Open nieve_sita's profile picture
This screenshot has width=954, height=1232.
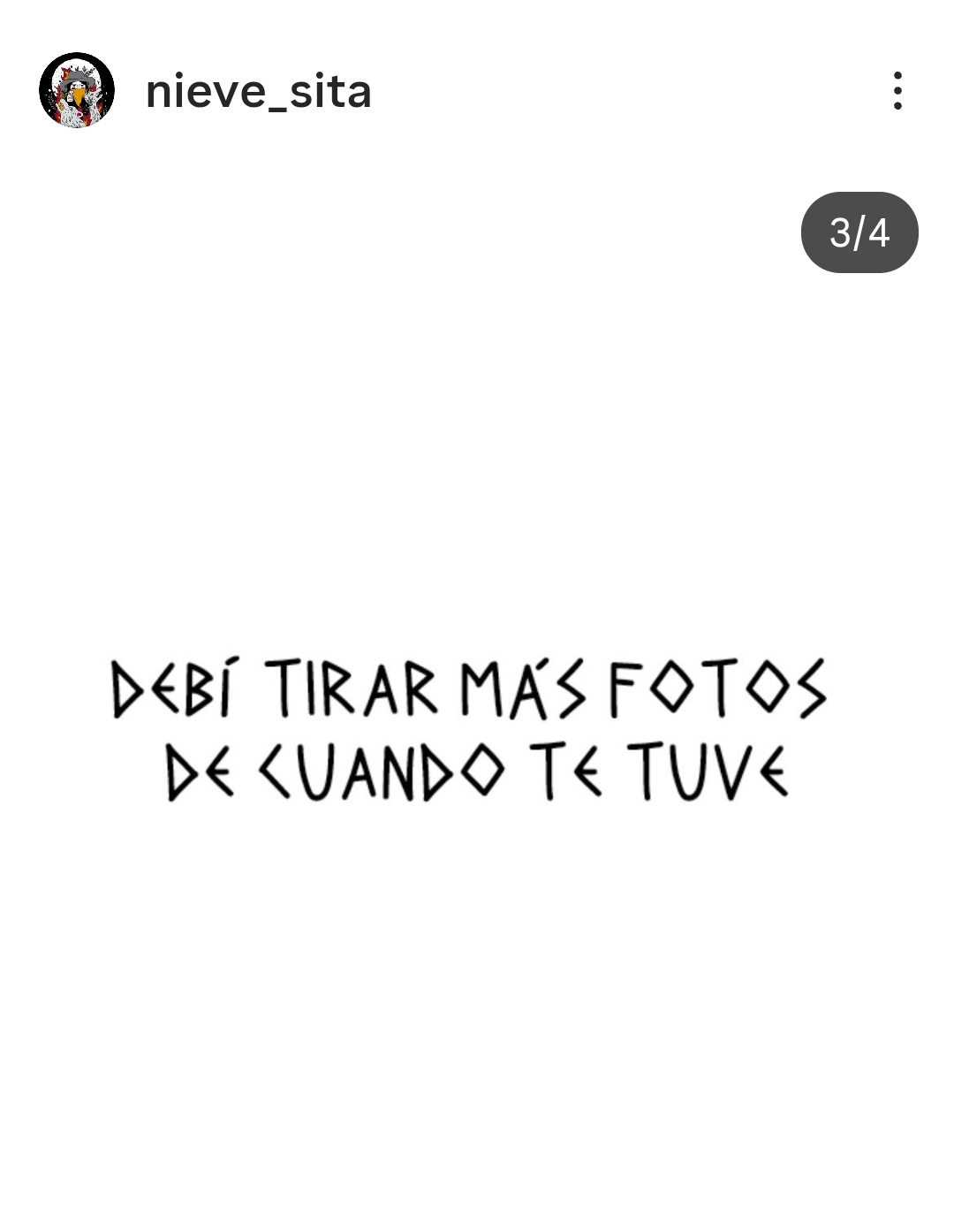77,91
